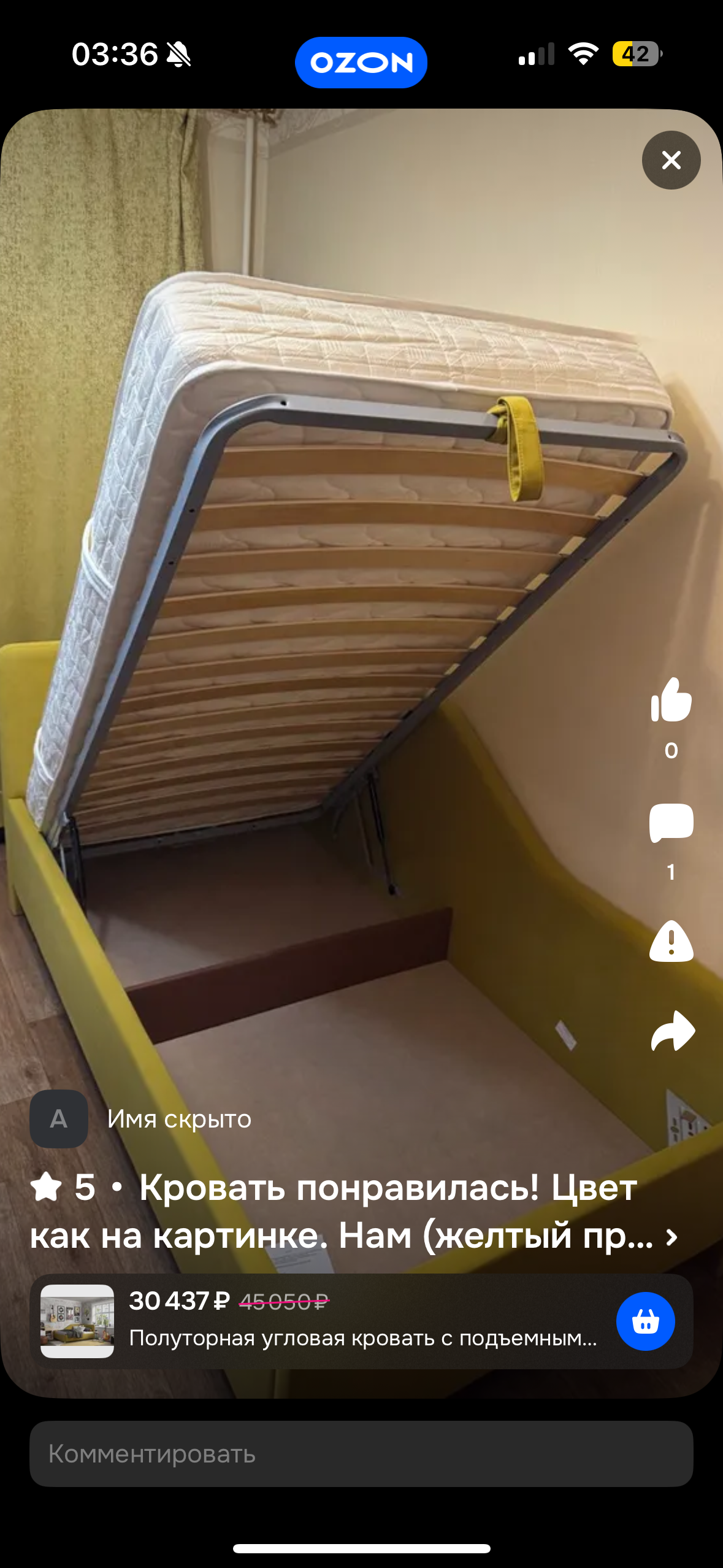This screenshot has height=1568, width=723.
Task: Close the review photo viewer
Action: [x=671, y=160]
